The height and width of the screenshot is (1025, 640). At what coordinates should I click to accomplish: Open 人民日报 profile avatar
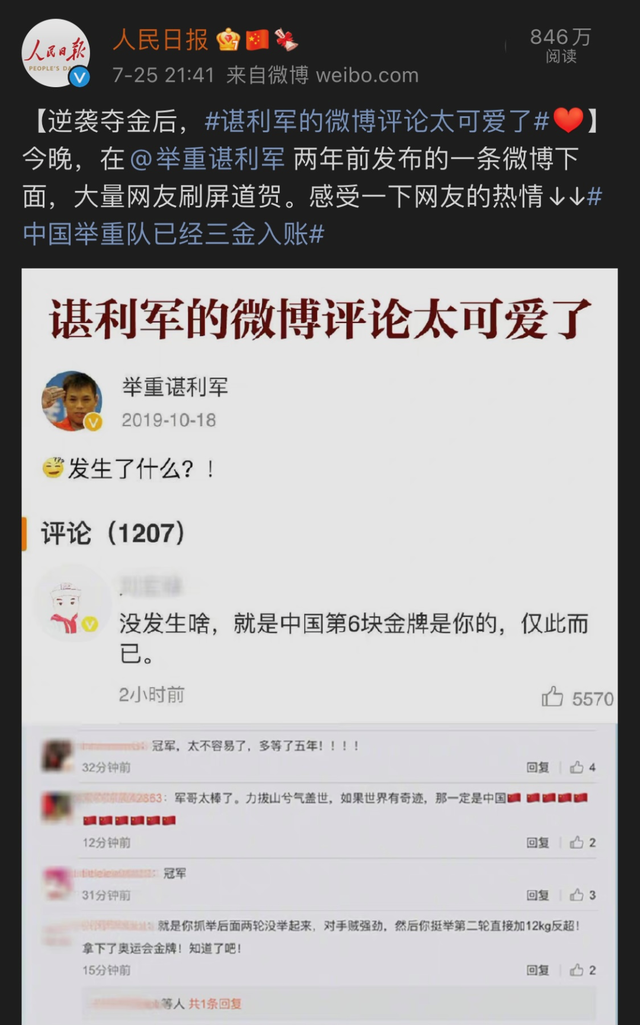pyautogui.click(x=56, y=54)
